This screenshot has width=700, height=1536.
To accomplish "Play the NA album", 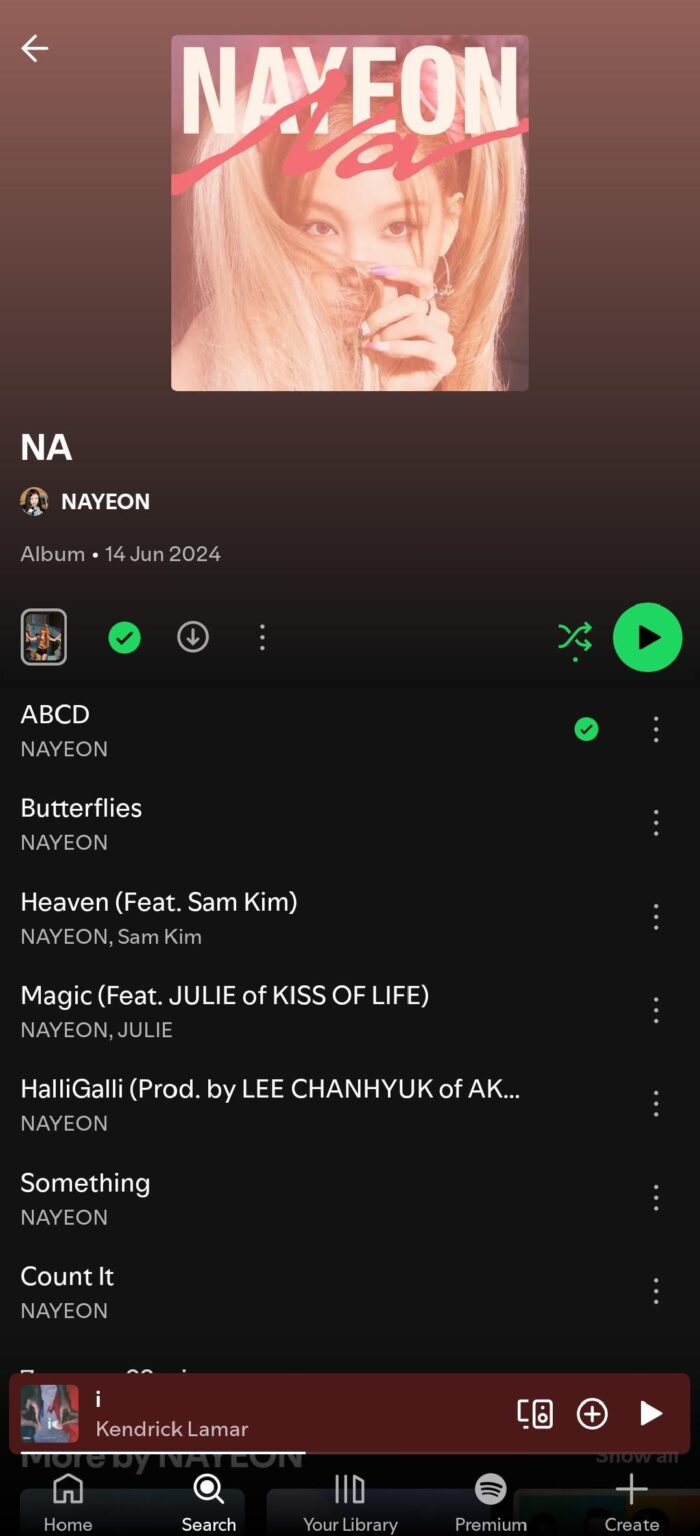I will click(x=647, y=637).
